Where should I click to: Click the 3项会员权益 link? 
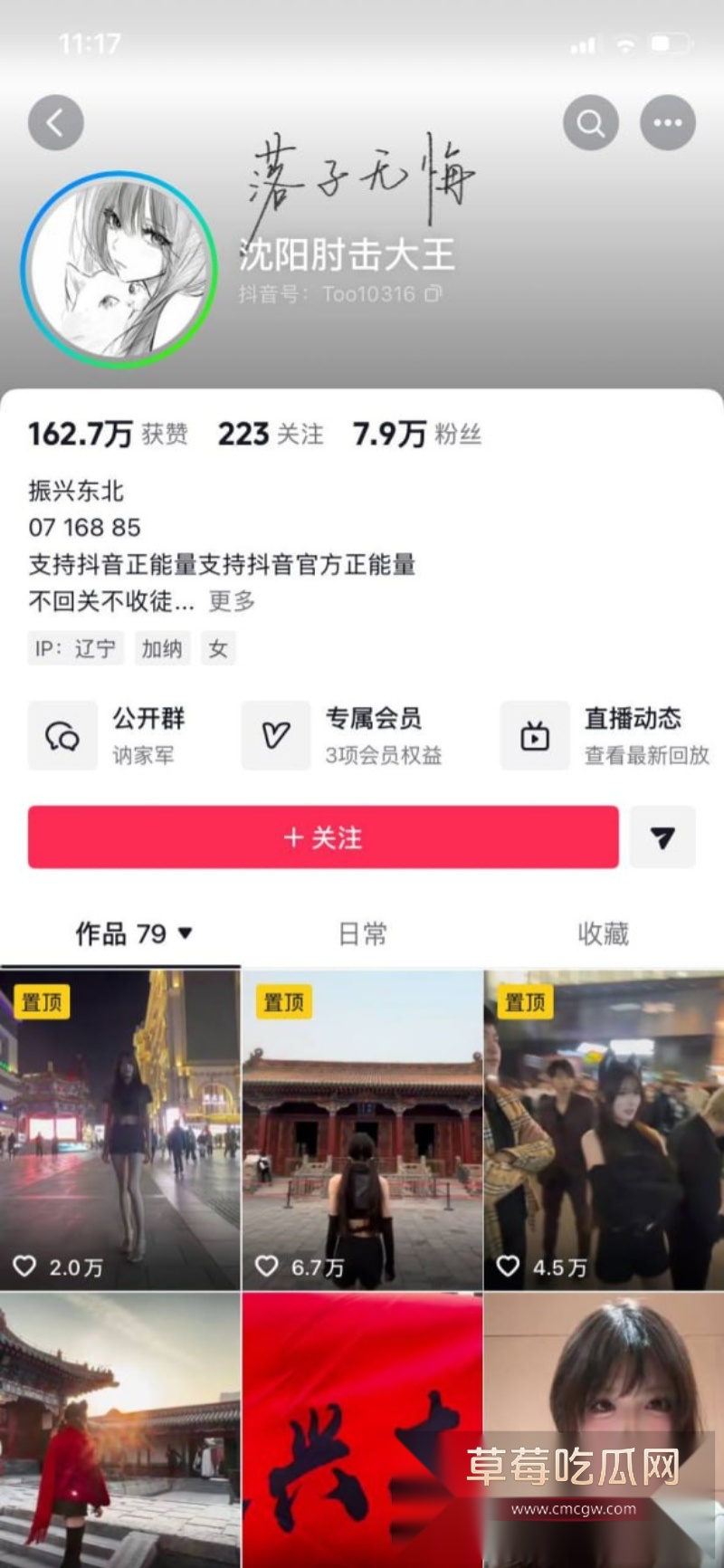384,758
